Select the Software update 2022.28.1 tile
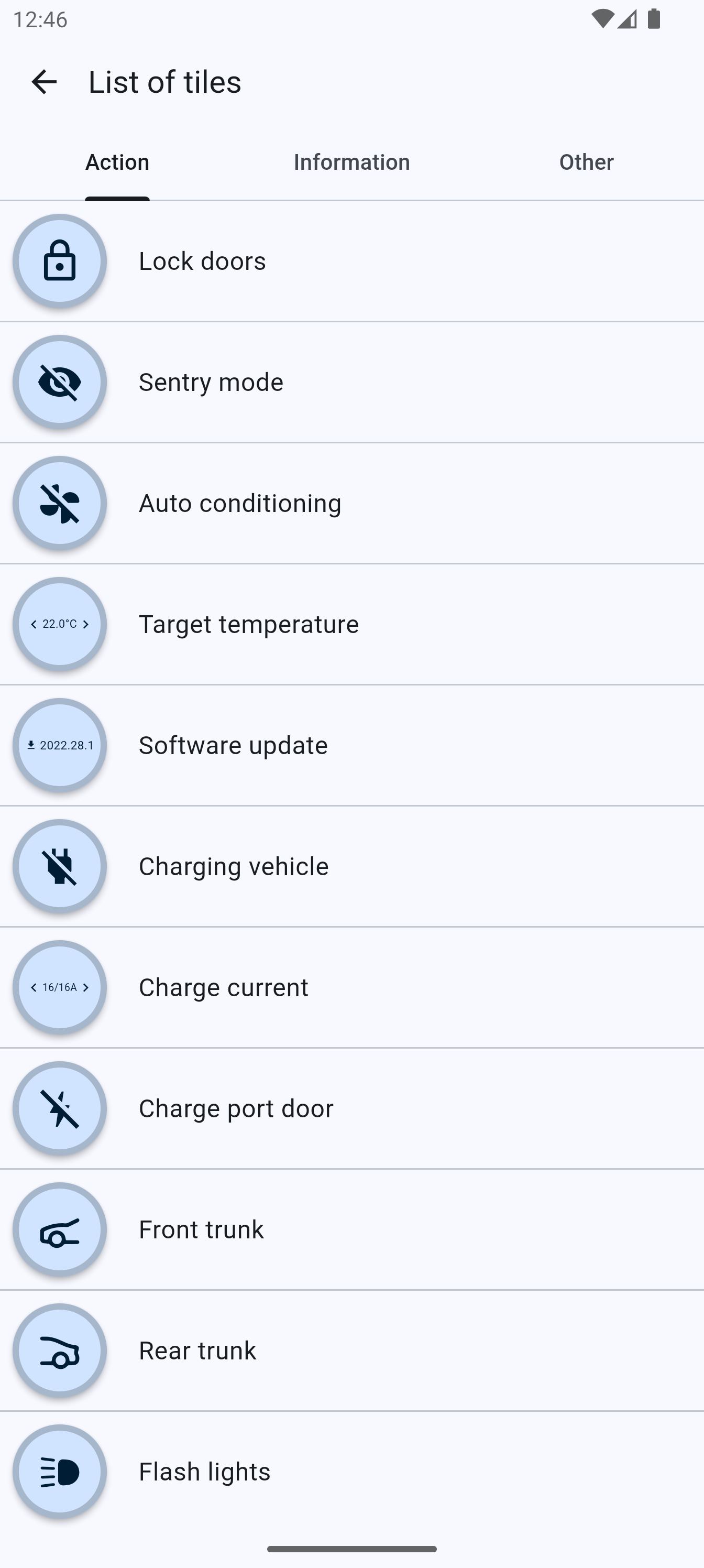Image resolution: width=704 pixels, height=1568 pixels. [x=59, y=745]
